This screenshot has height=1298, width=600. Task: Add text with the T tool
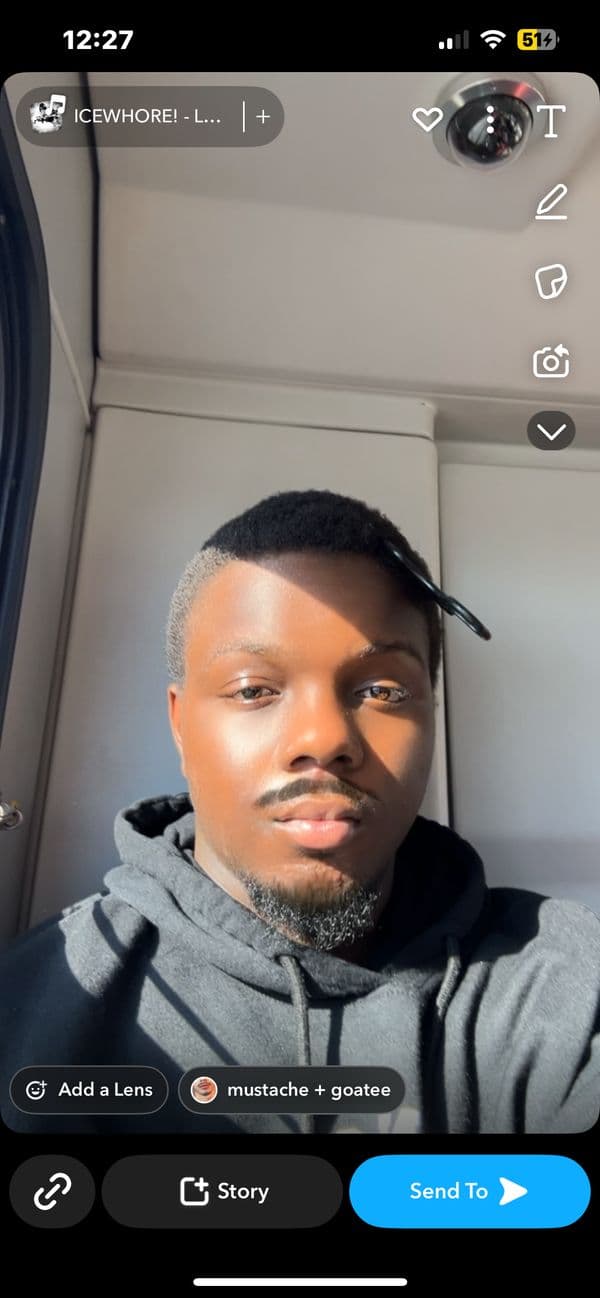tap(551, 122)
